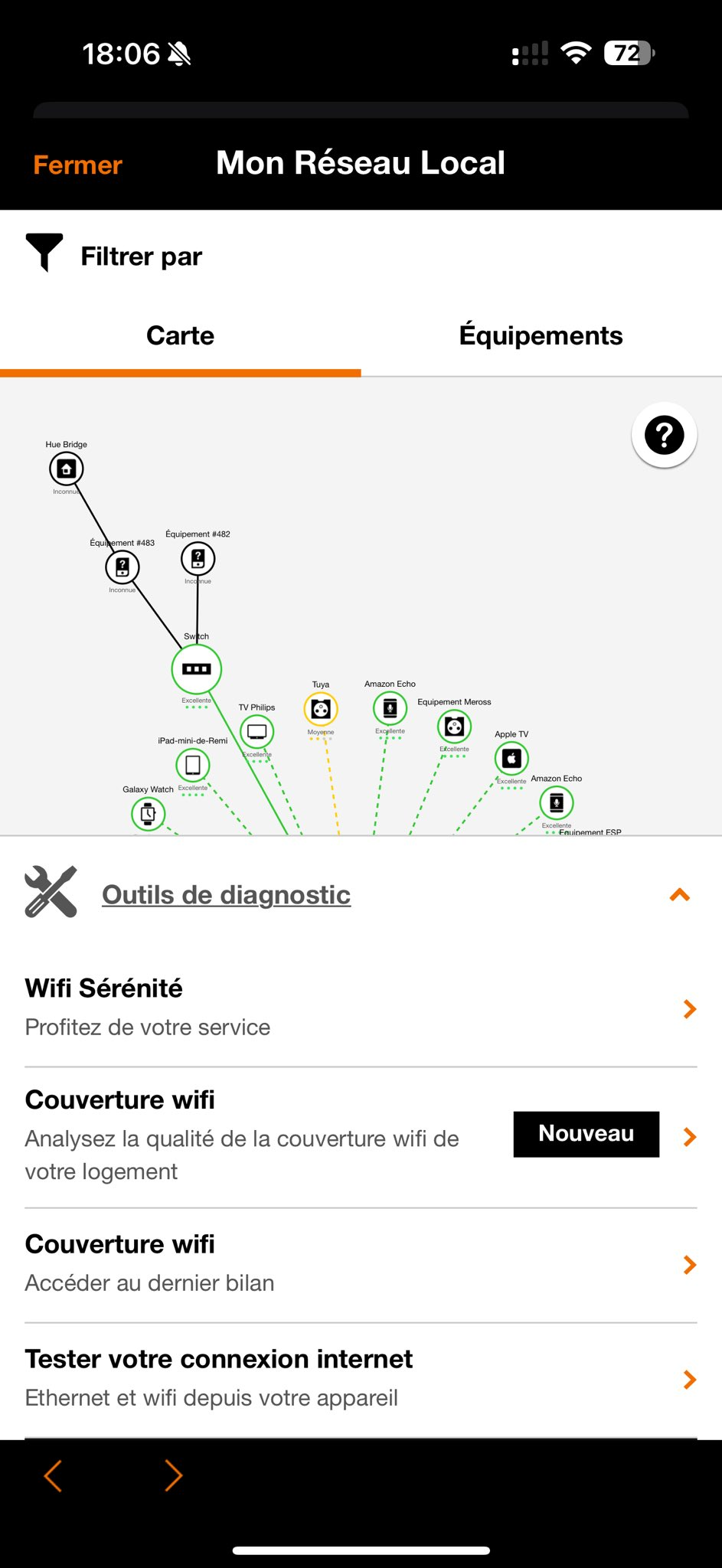Switch to the Équipements tab
Image resolution: width=722 pixels, height=1568 pixels.
point(541,335)
